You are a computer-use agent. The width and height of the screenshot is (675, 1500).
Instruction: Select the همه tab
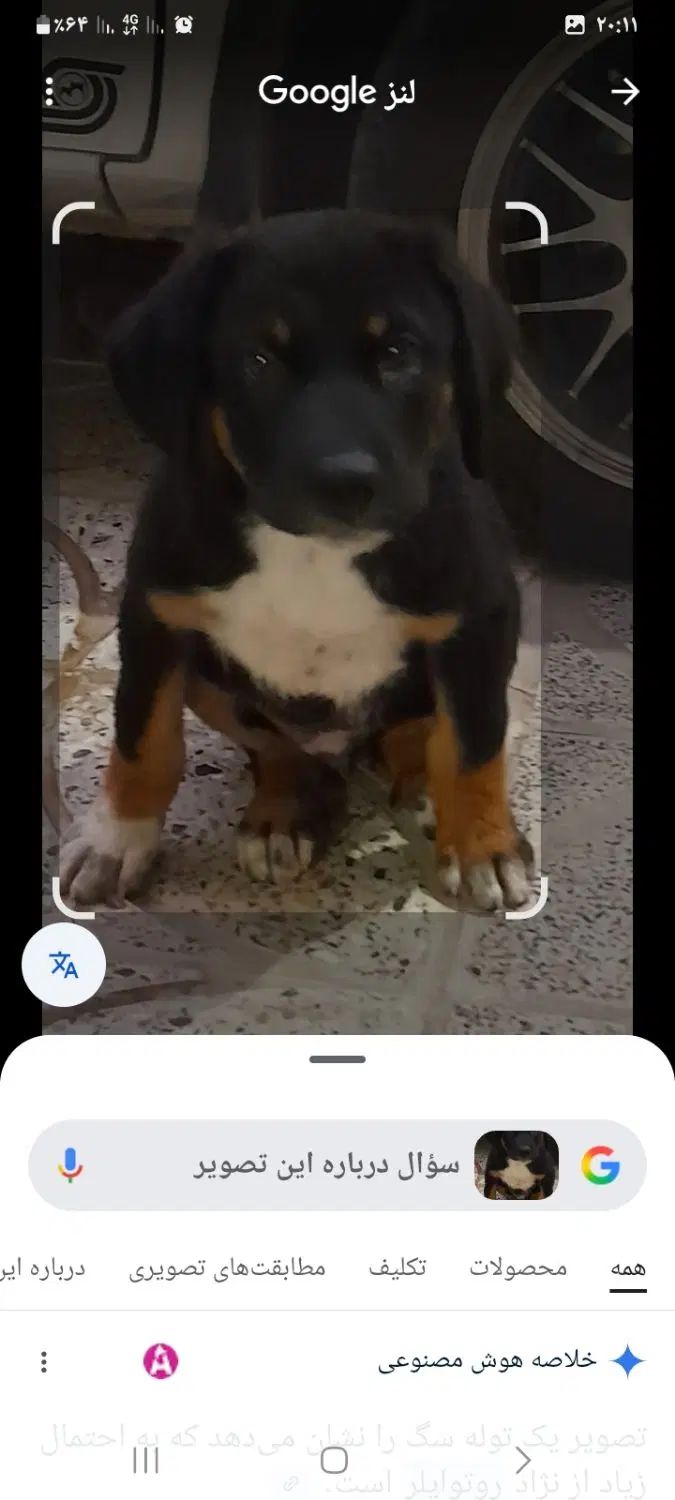628,1268
